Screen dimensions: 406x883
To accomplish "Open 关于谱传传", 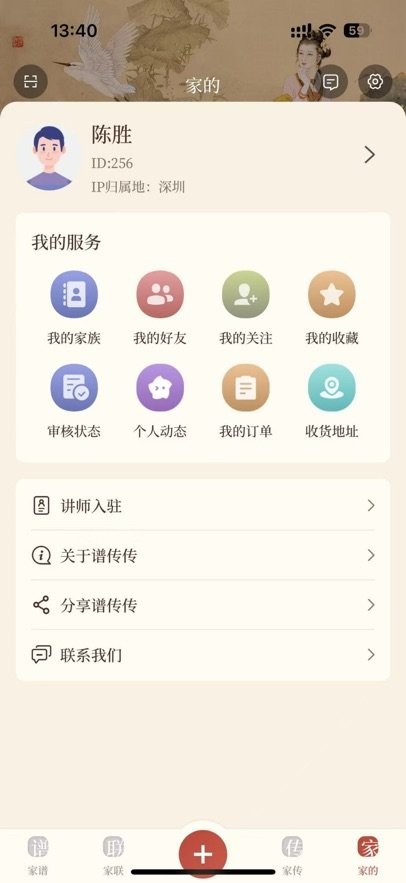I will tap(203, 555).
